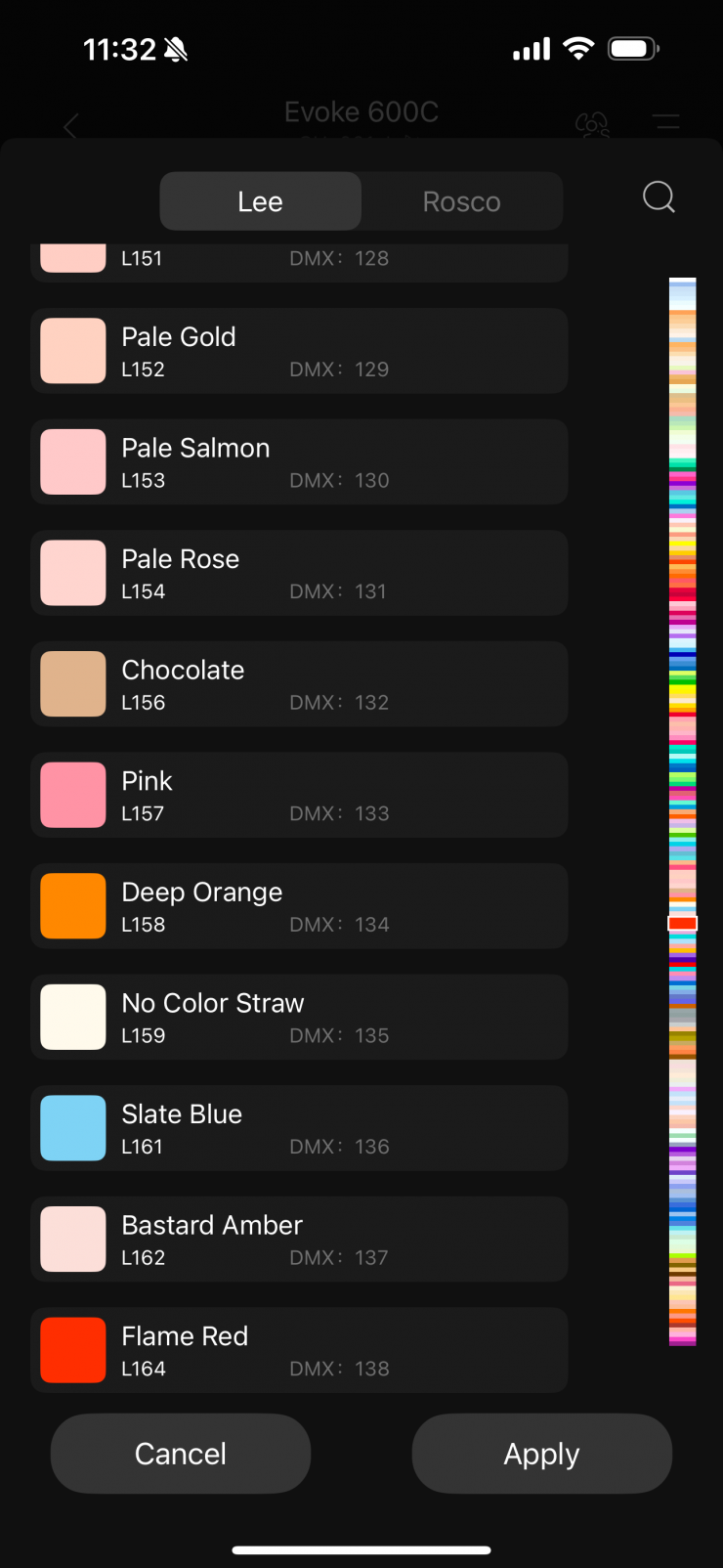This screenshot has height=1568, width=723.
Task: Pick the Bastard Amber L162 gel
Action: [x=299, y=1239]
